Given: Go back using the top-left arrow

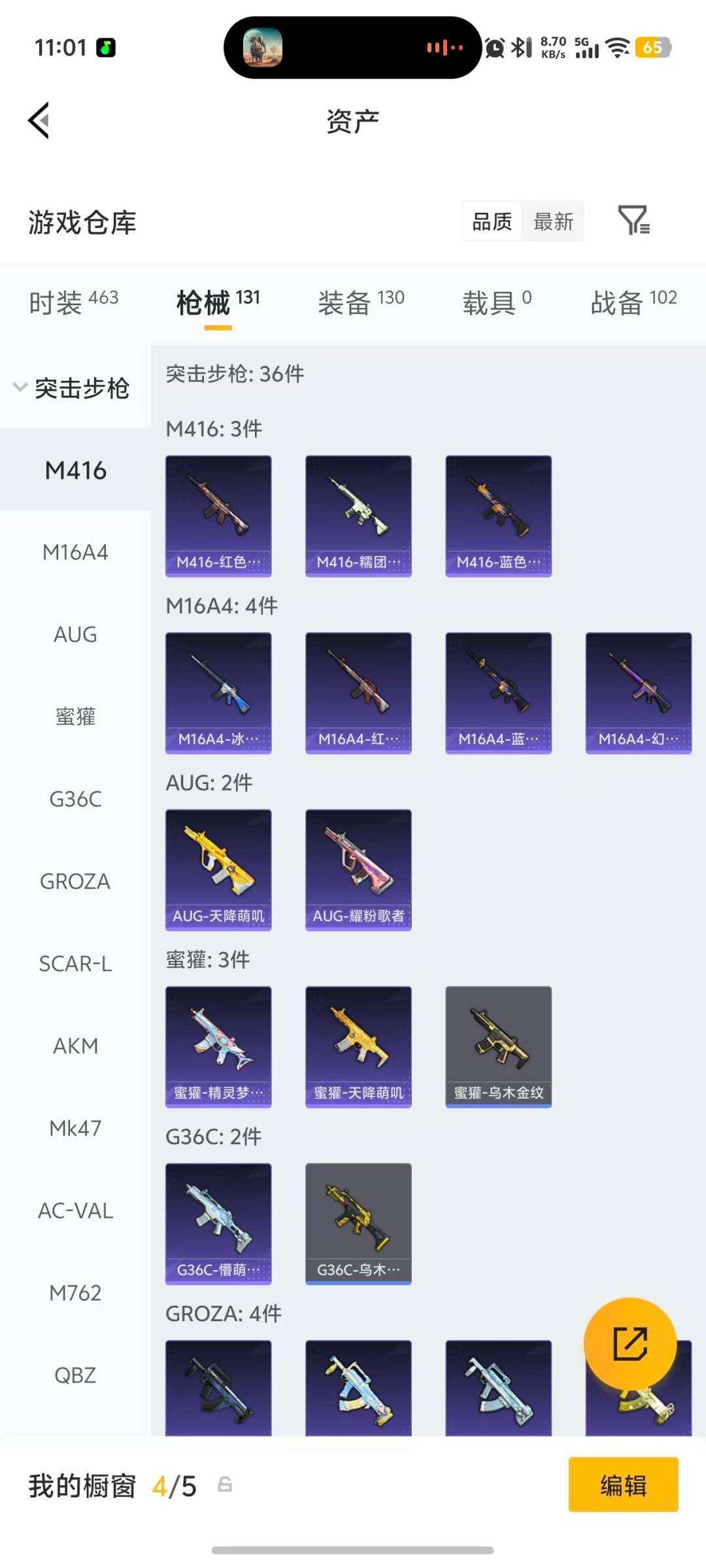Looking at the screenshot, I should pyautogui.click(x=39, y=121).
